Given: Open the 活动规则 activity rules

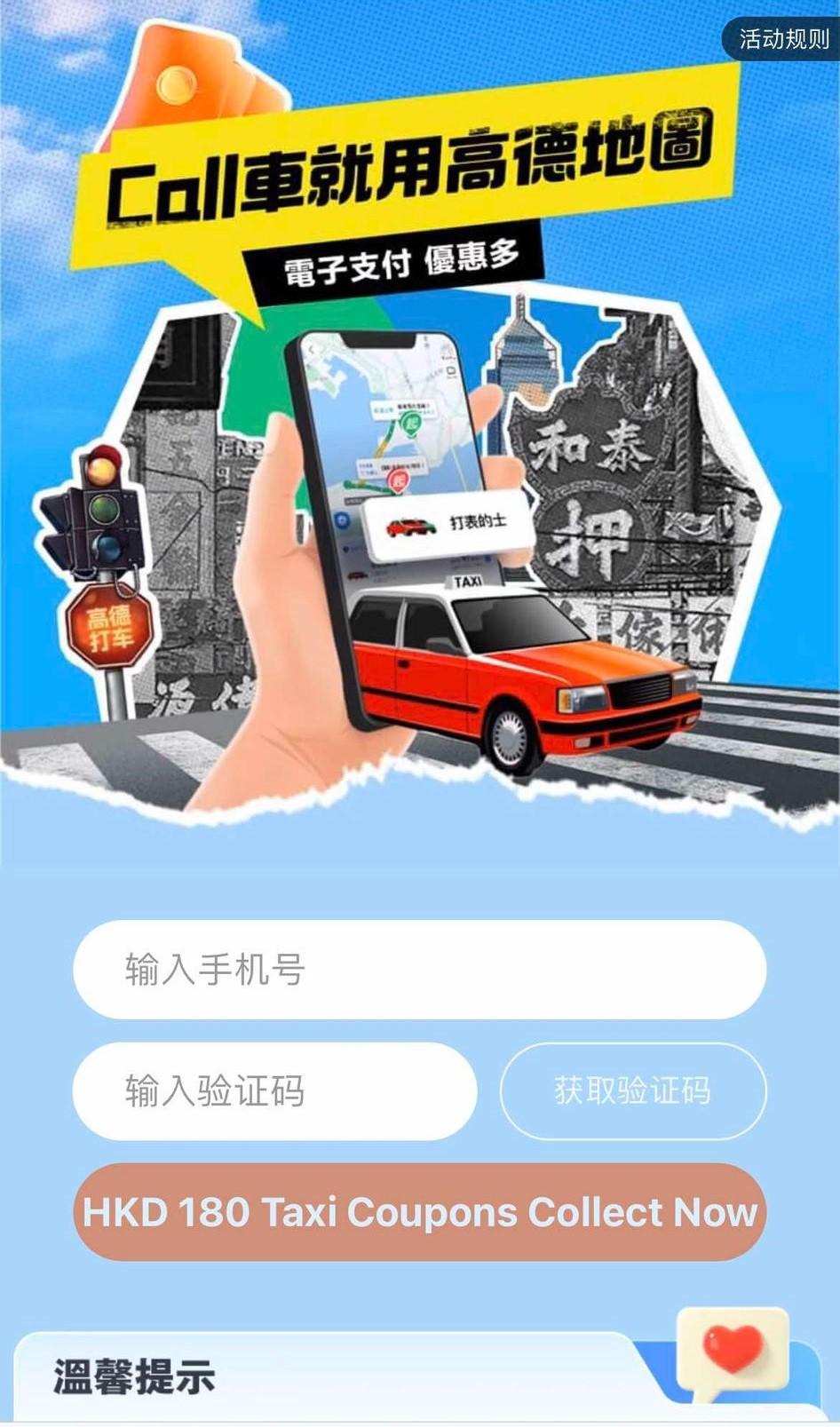Looking at the screenshot, I should click(783, 39).
